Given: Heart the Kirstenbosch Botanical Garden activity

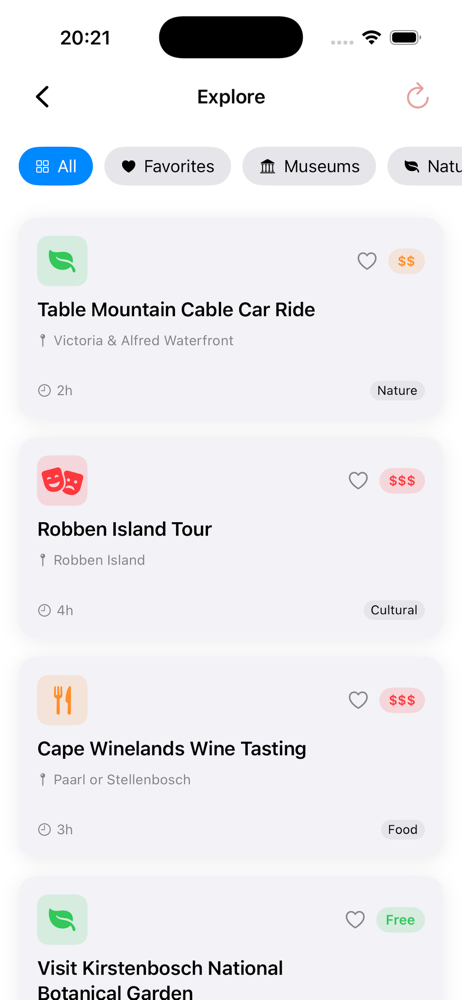Looking at the screenshot, I should pyautogui.click(x=355, y=919).
